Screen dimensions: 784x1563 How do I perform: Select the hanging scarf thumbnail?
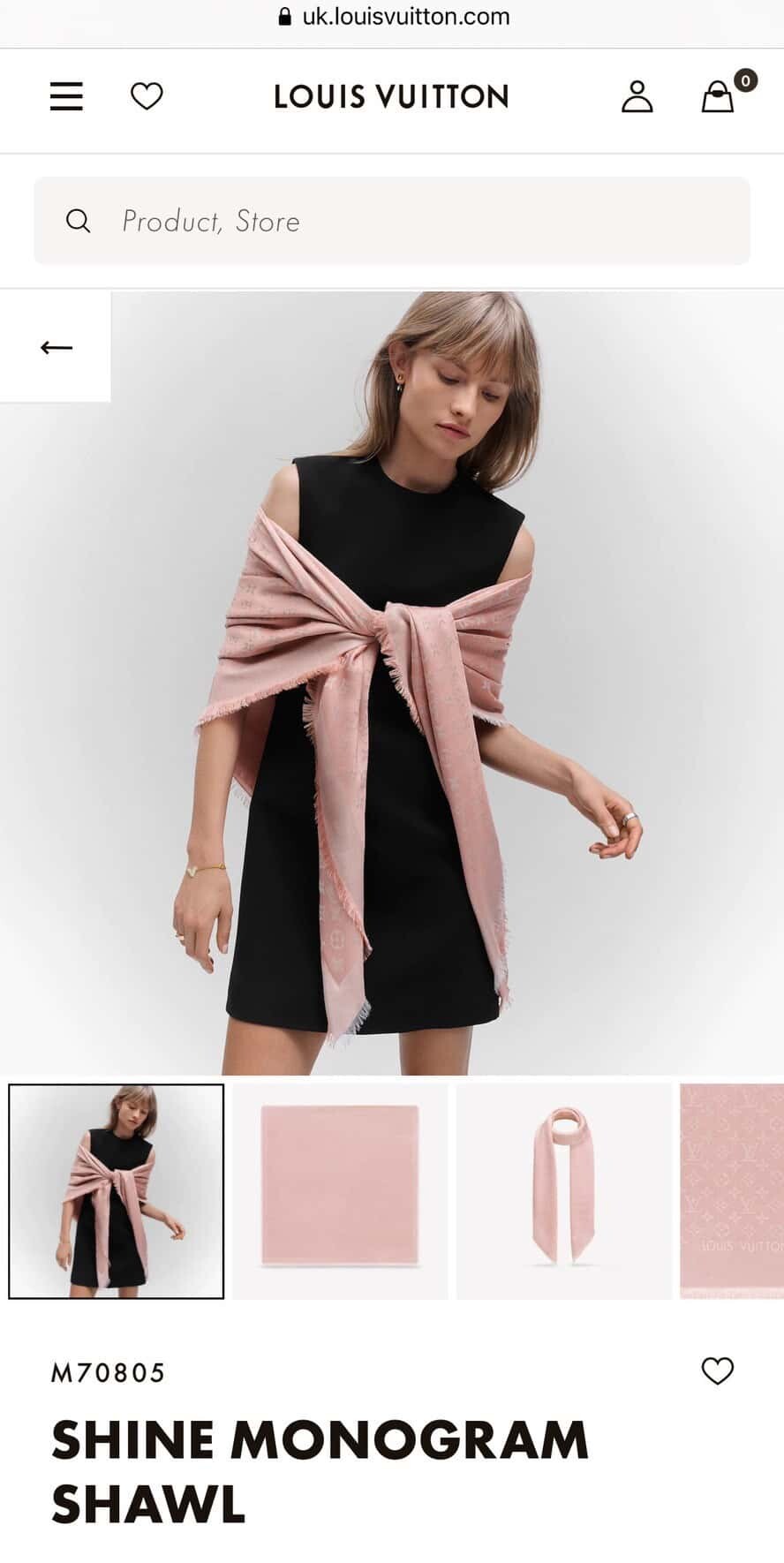pyautogui.click(x=563, y=1191)
